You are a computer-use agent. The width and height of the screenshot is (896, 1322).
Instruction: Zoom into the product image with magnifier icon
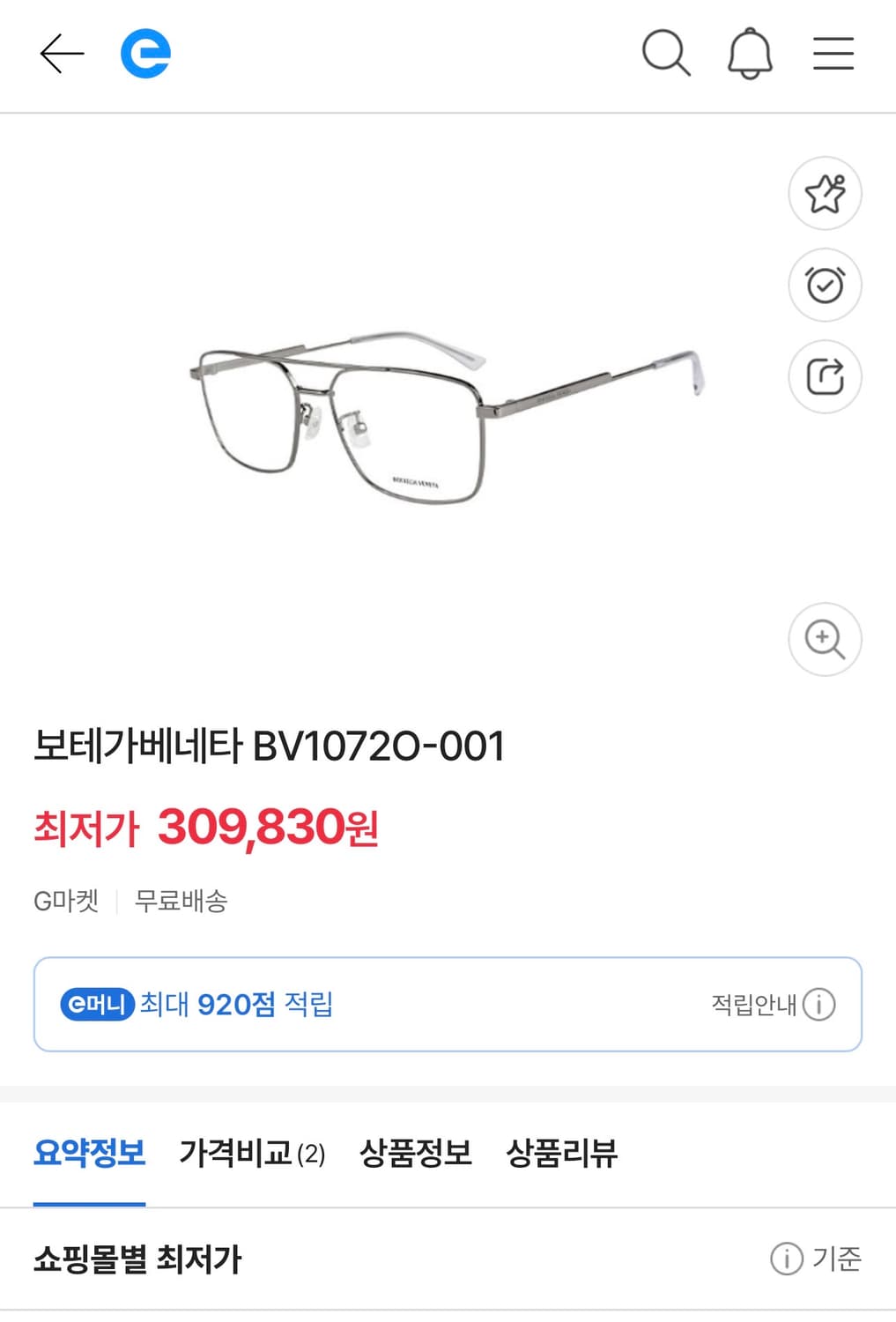point(825,640)
